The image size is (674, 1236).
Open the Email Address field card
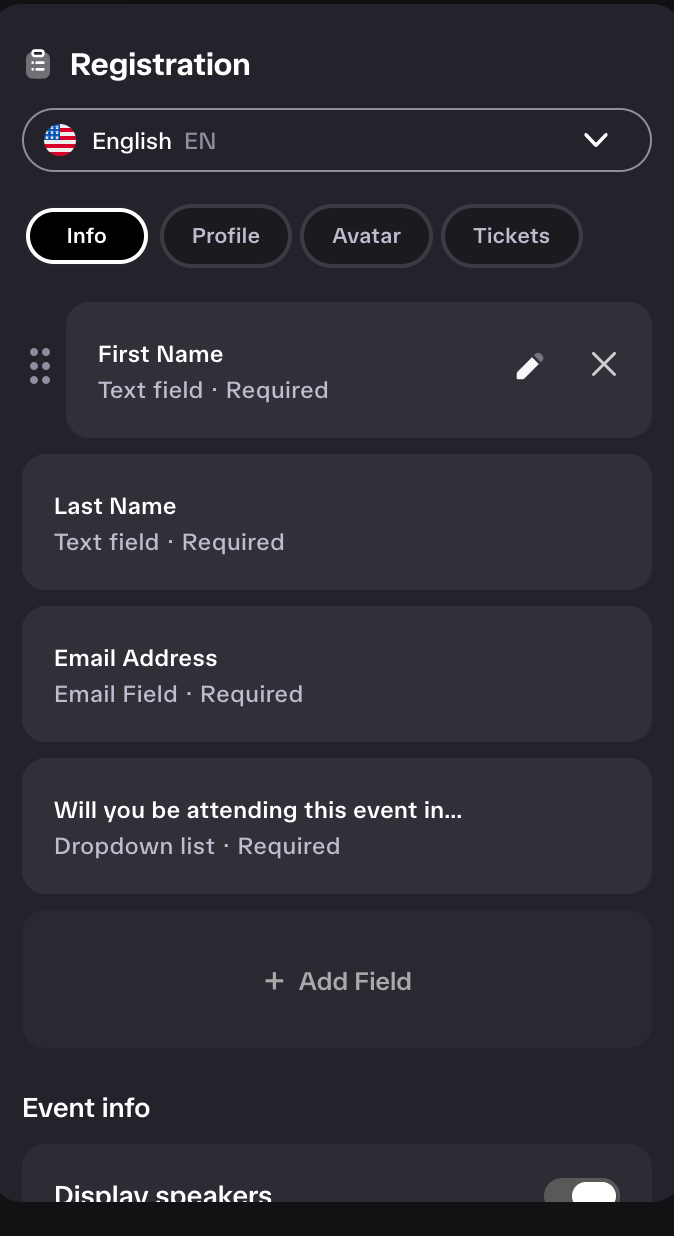337,674
